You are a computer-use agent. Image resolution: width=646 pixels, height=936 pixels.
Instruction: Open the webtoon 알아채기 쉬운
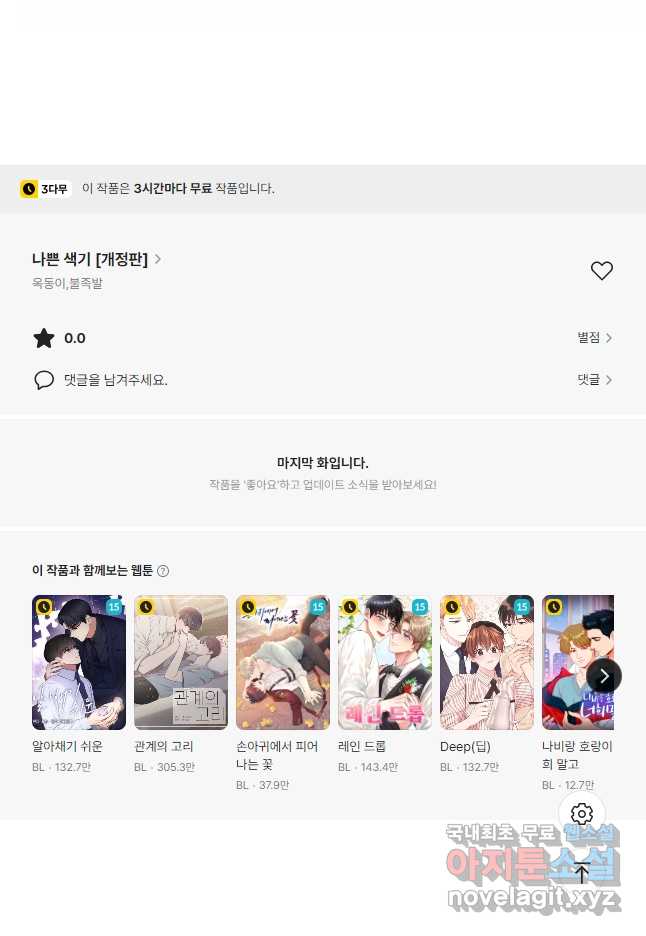tap(79, 663)
